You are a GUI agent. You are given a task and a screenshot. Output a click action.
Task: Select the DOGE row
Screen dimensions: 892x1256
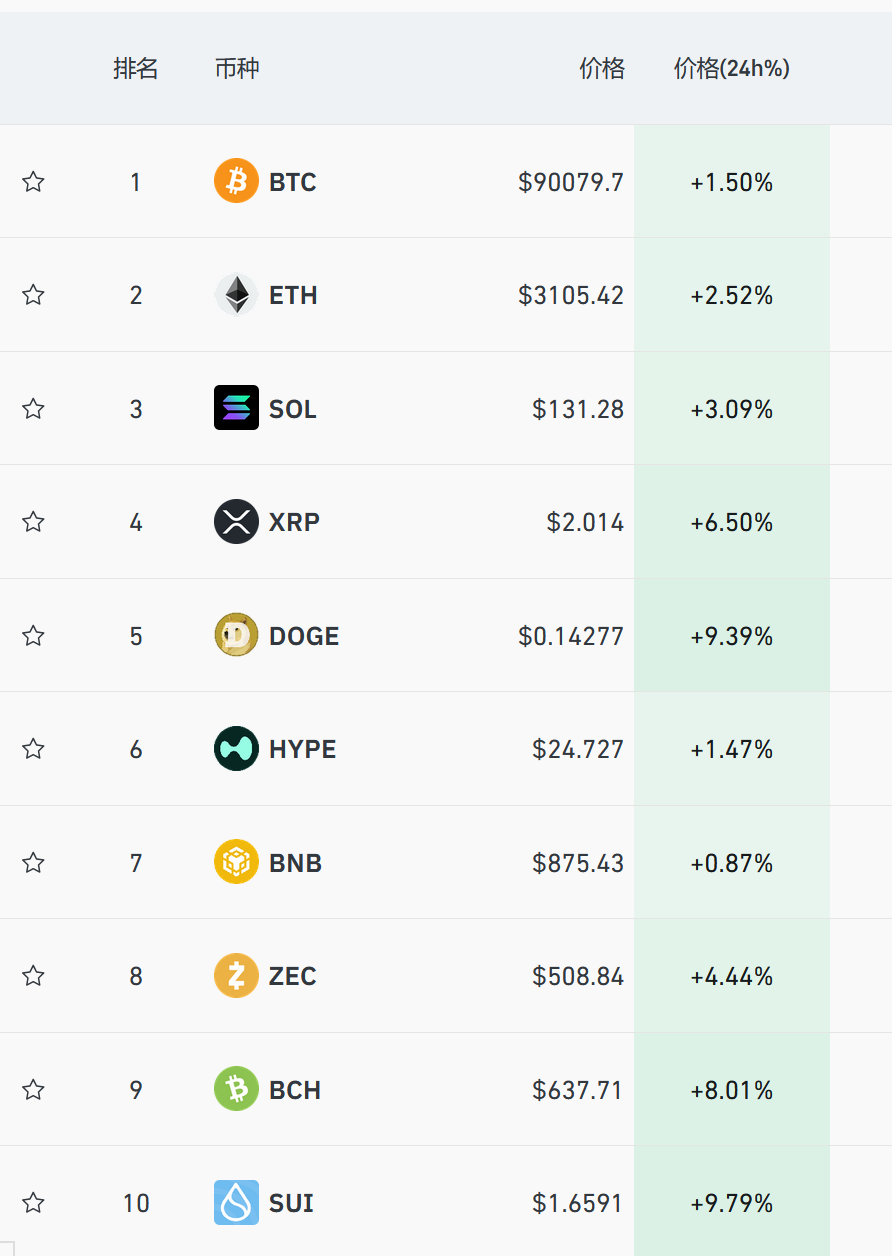(303, 636)
